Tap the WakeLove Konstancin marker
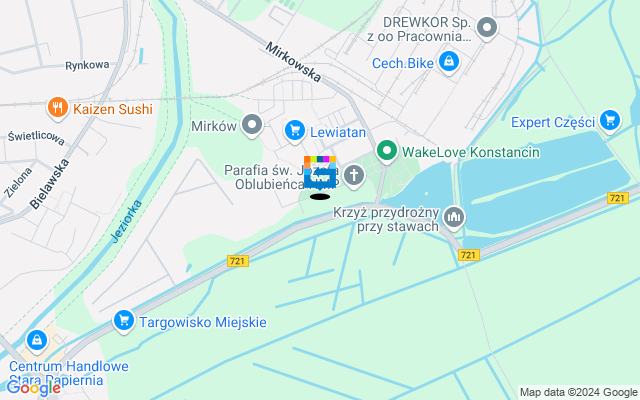The image size is (640, 400). tap(387, 152)
